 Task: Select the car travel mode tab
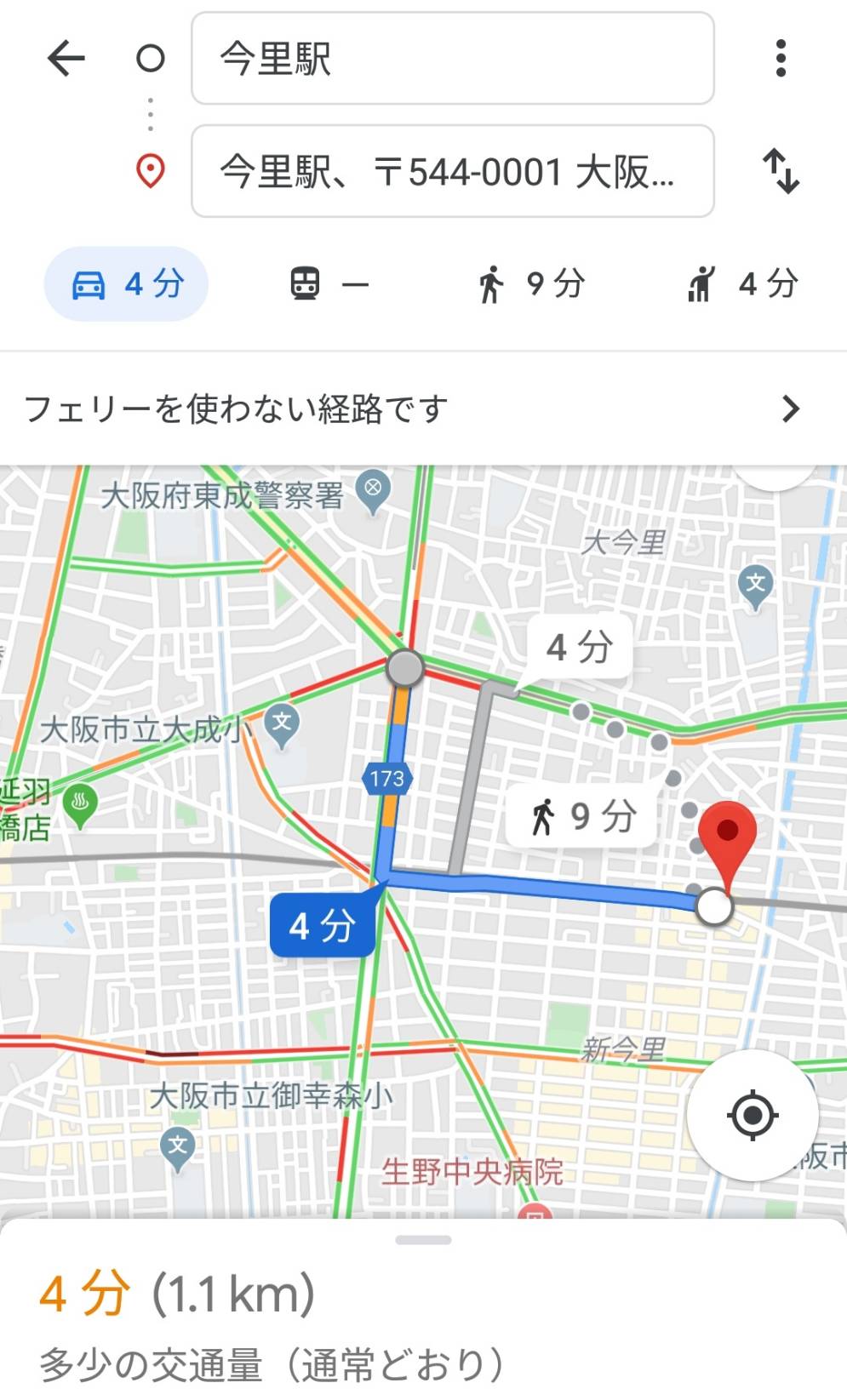pos(126,283)
